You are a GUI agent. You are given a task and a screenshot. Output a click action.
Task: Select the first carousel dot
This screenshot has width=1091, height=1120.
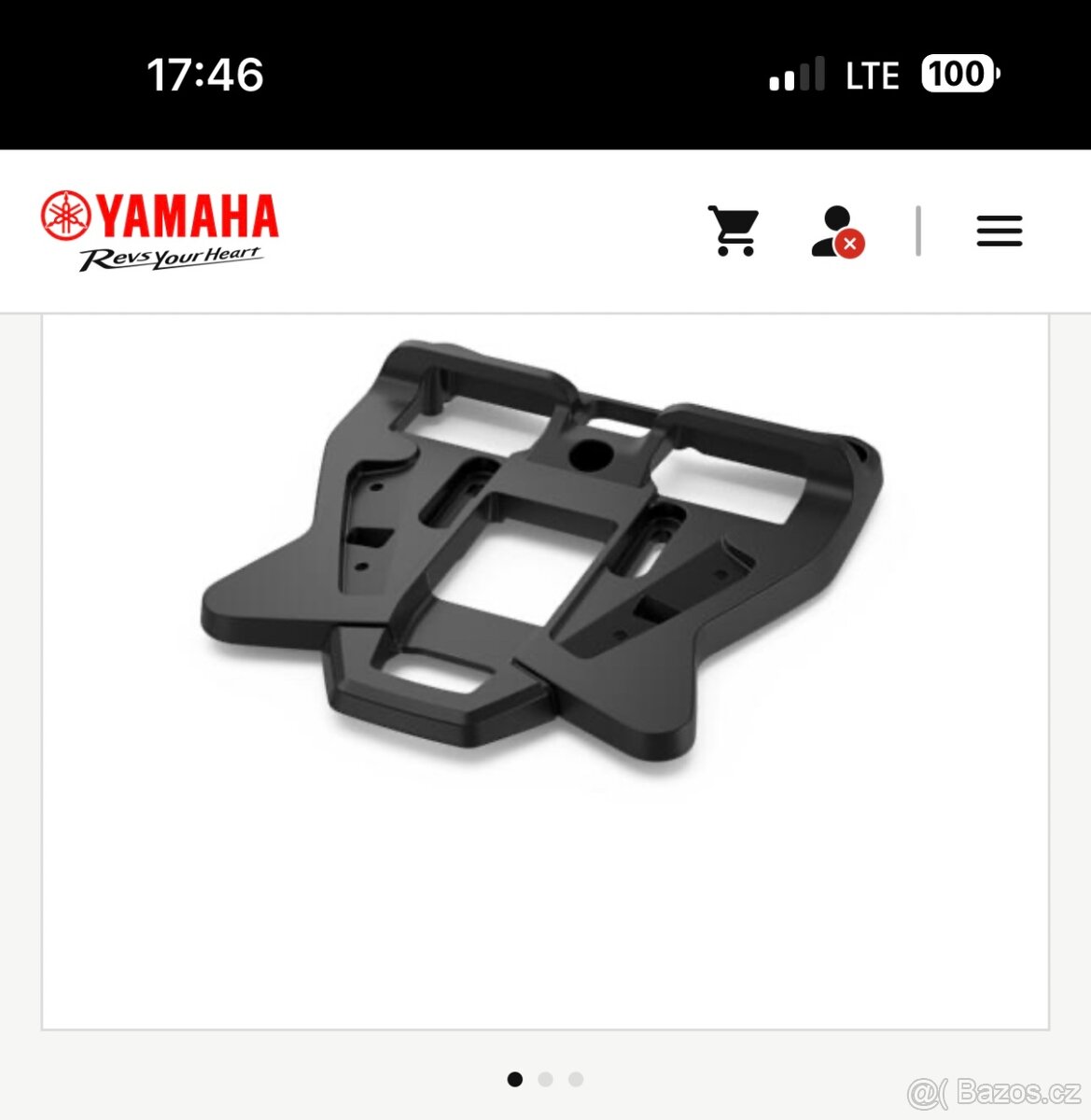coord(515,1079)
